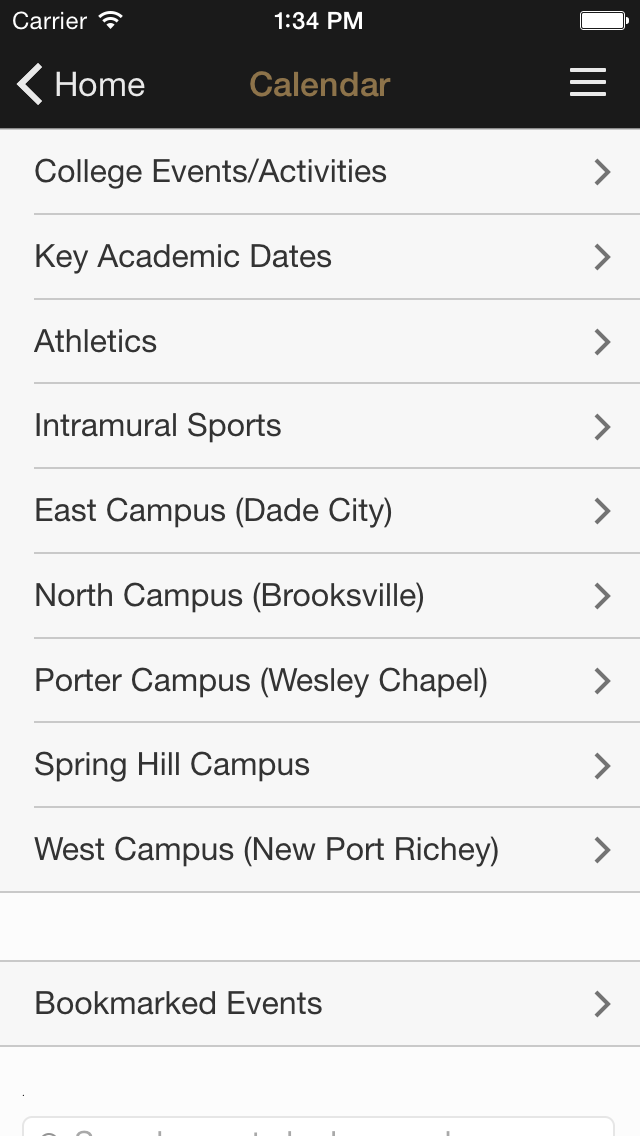Select Porter Campus (Wesley Chapel)

click(320, 680)
